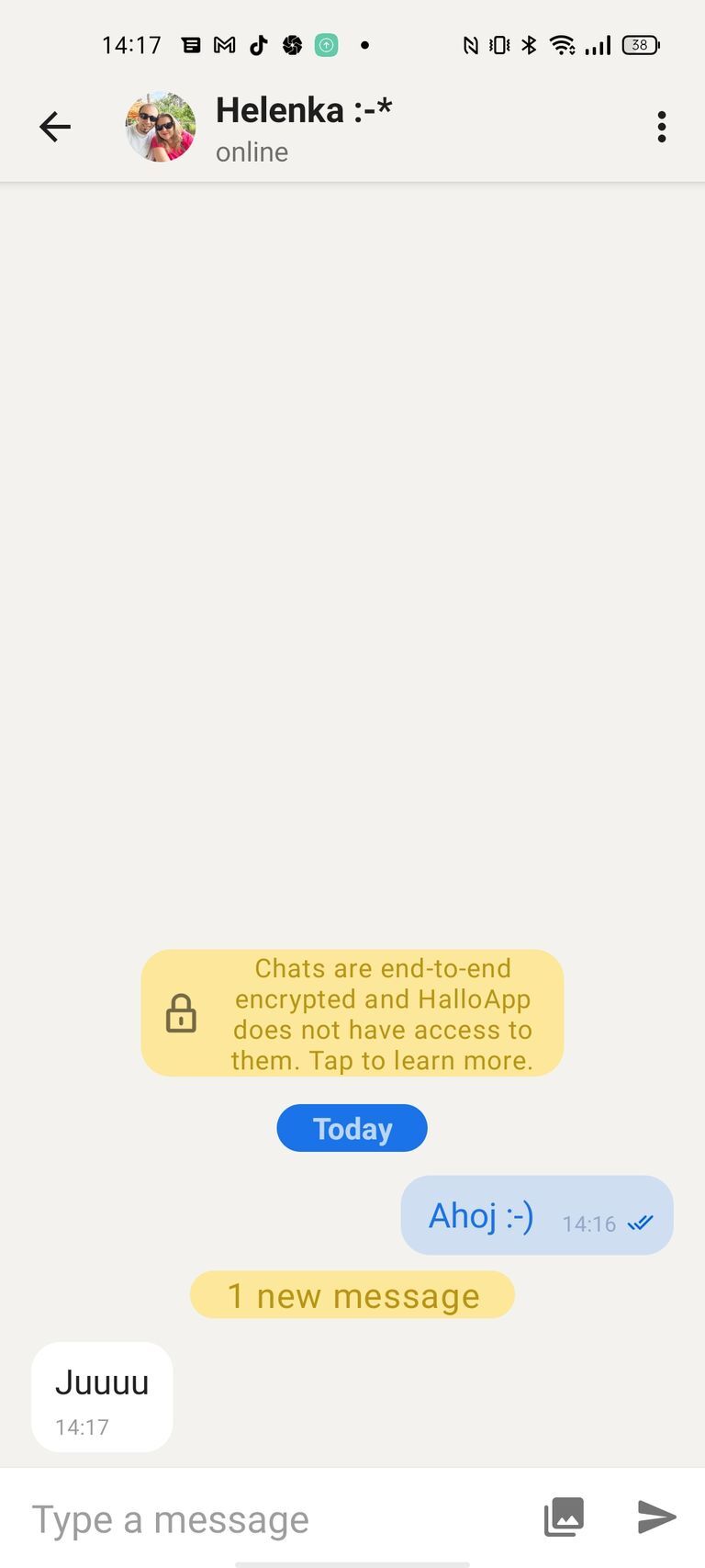This screenshot has width=705, height=1568.
Task: Open the three-dot overflow menu
Action: click(661, 127)
